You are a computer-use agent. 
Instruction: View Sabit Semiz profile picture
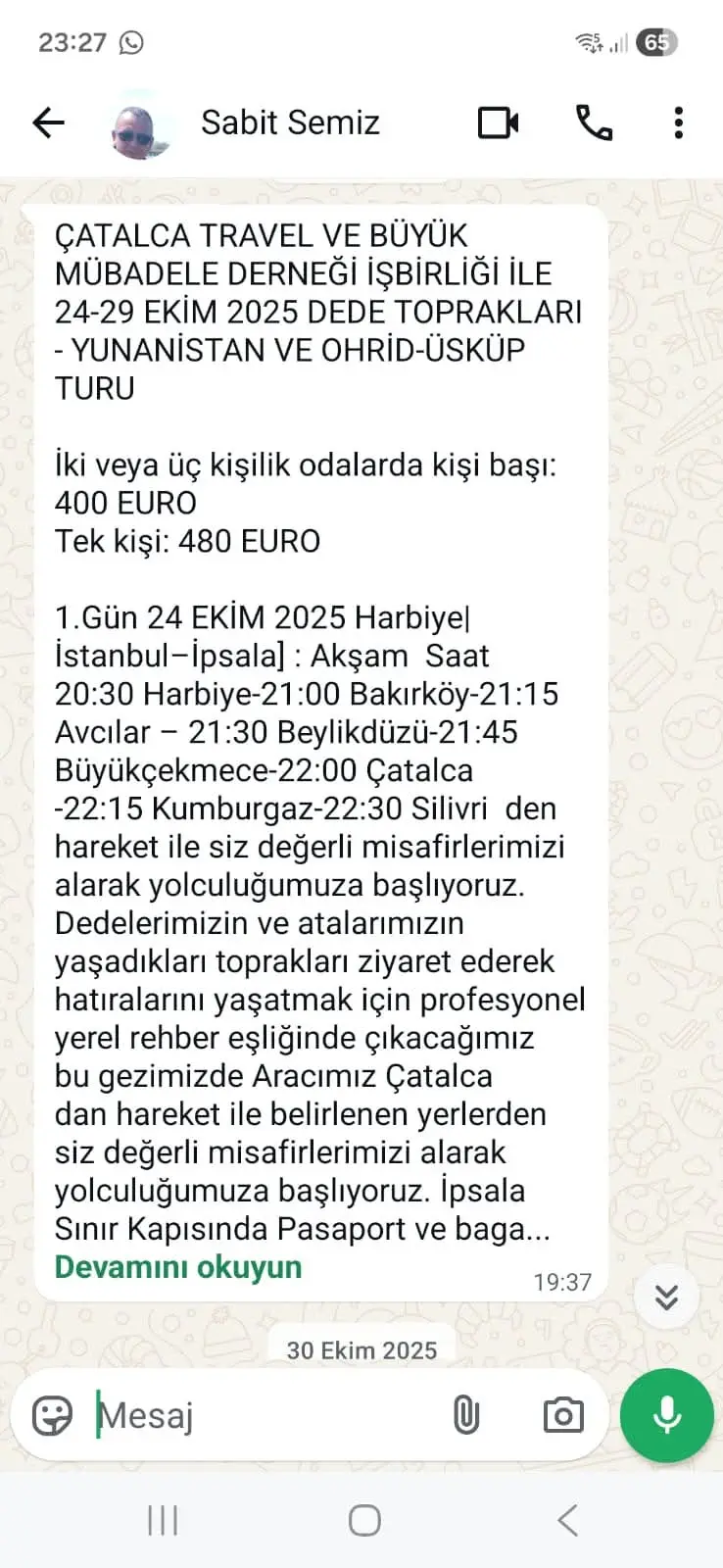coord(140,122)
